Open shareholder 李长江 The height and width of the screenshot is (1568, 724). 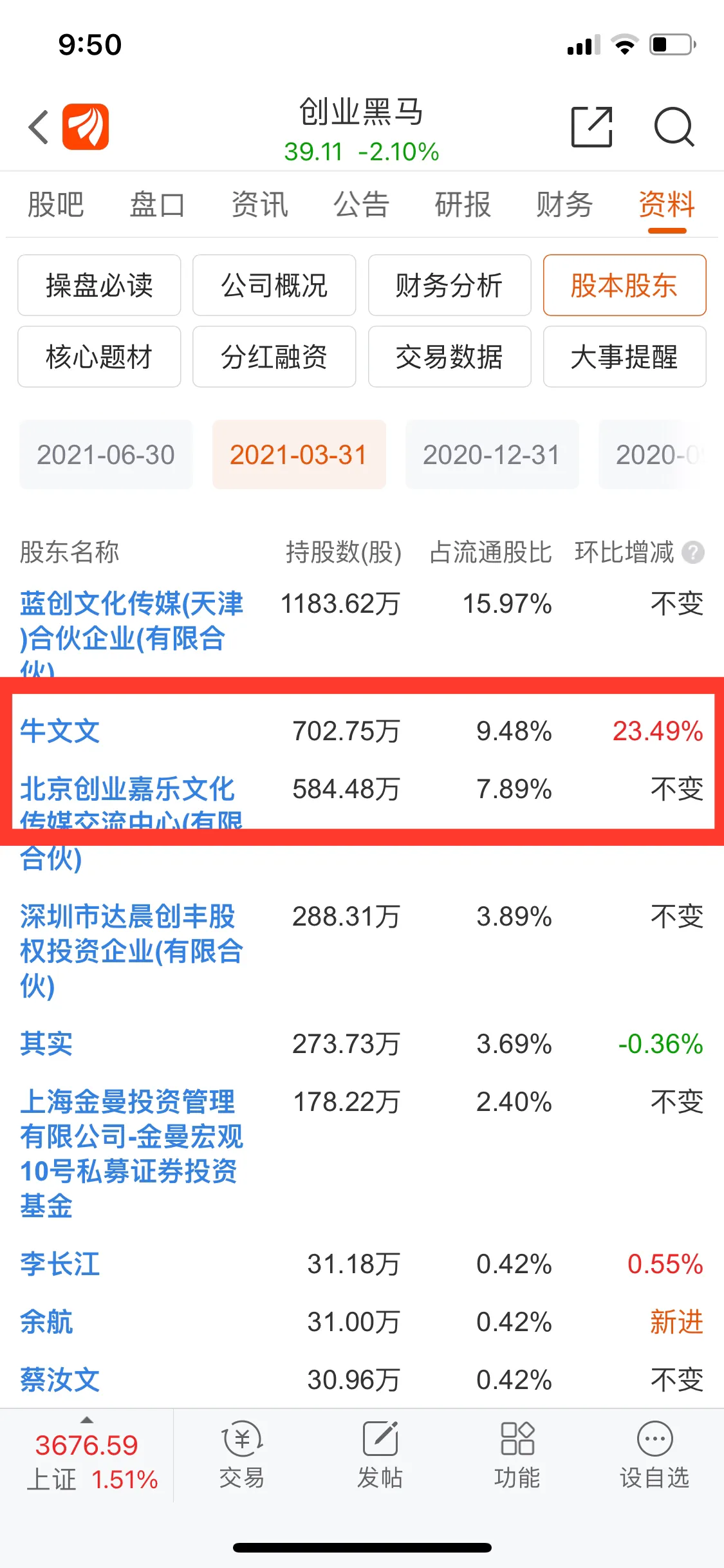(60, 1264)
